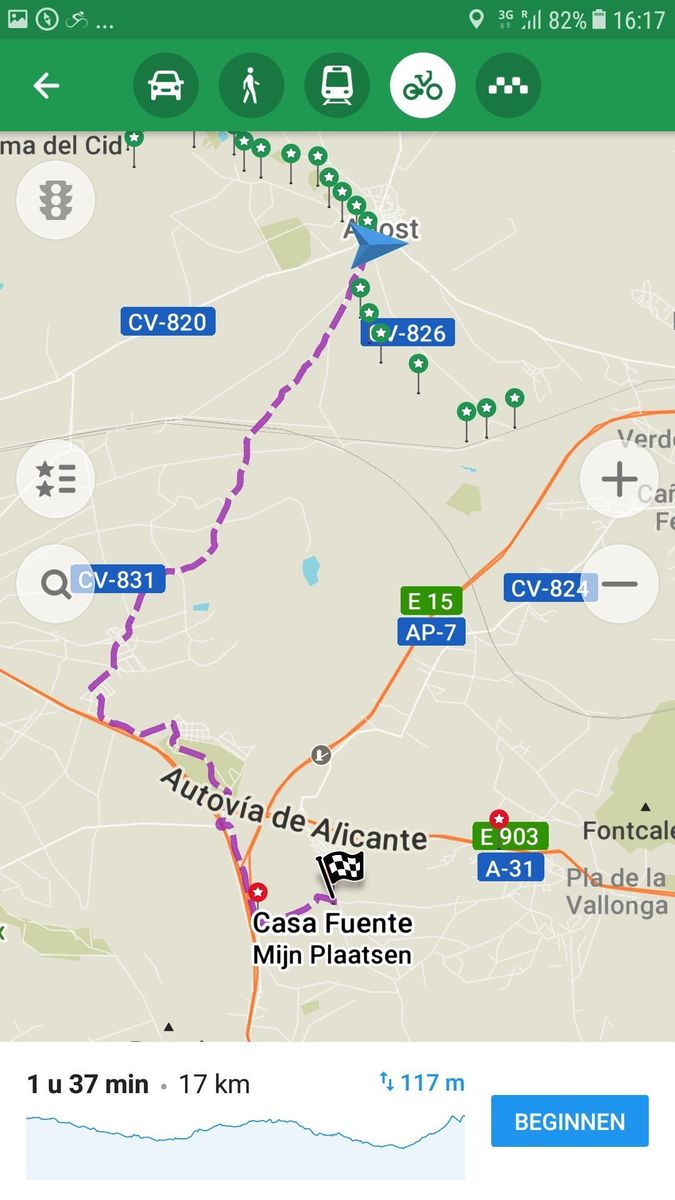675x1200 pixels.
Task: Select the walking route mode
Action: (251, 86)
